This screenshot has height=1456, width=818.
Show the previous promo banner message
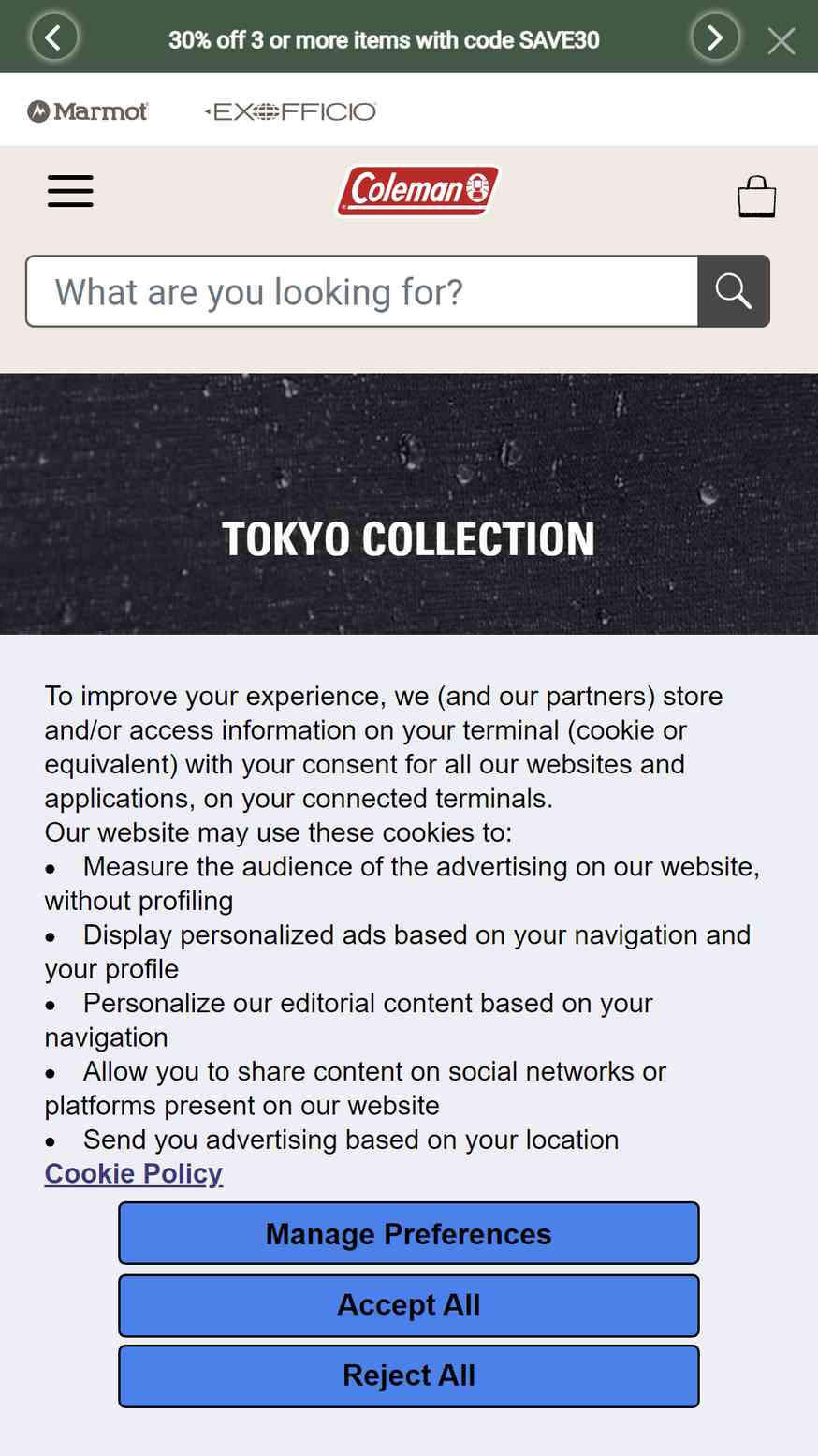point(54,37)
